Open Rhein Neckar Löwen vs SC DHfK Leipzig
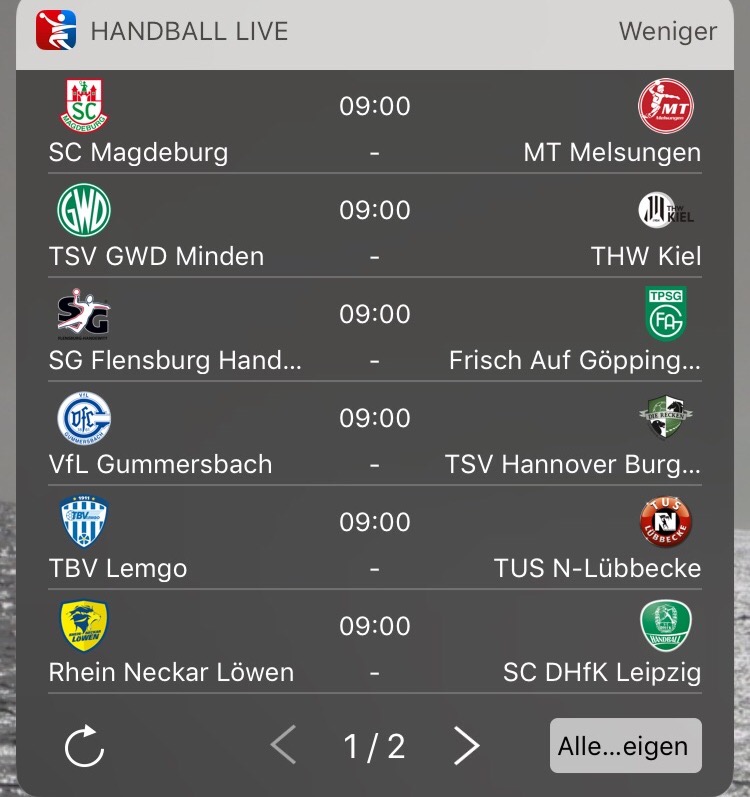The width and height of the screenshot is (750, 797). point(375,646)
